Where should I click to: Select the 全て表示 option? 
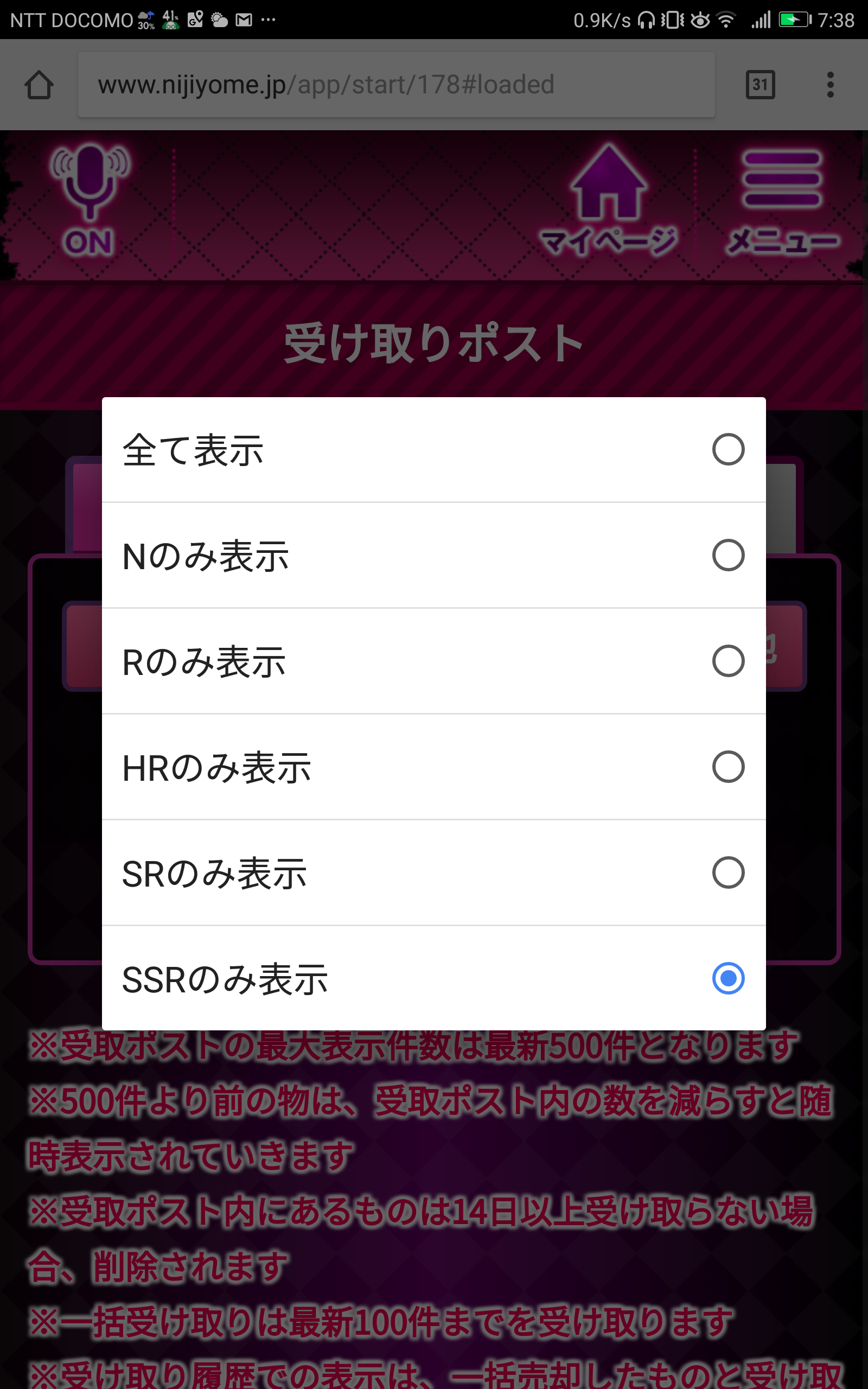pyautogui.click(x=433, y=449)
